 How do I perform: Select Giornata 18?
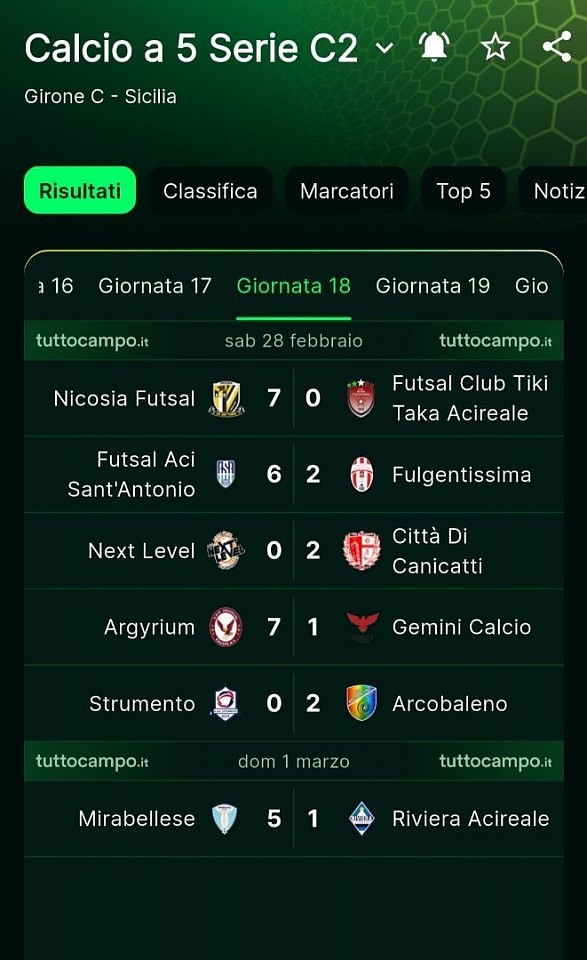point(294,285)
